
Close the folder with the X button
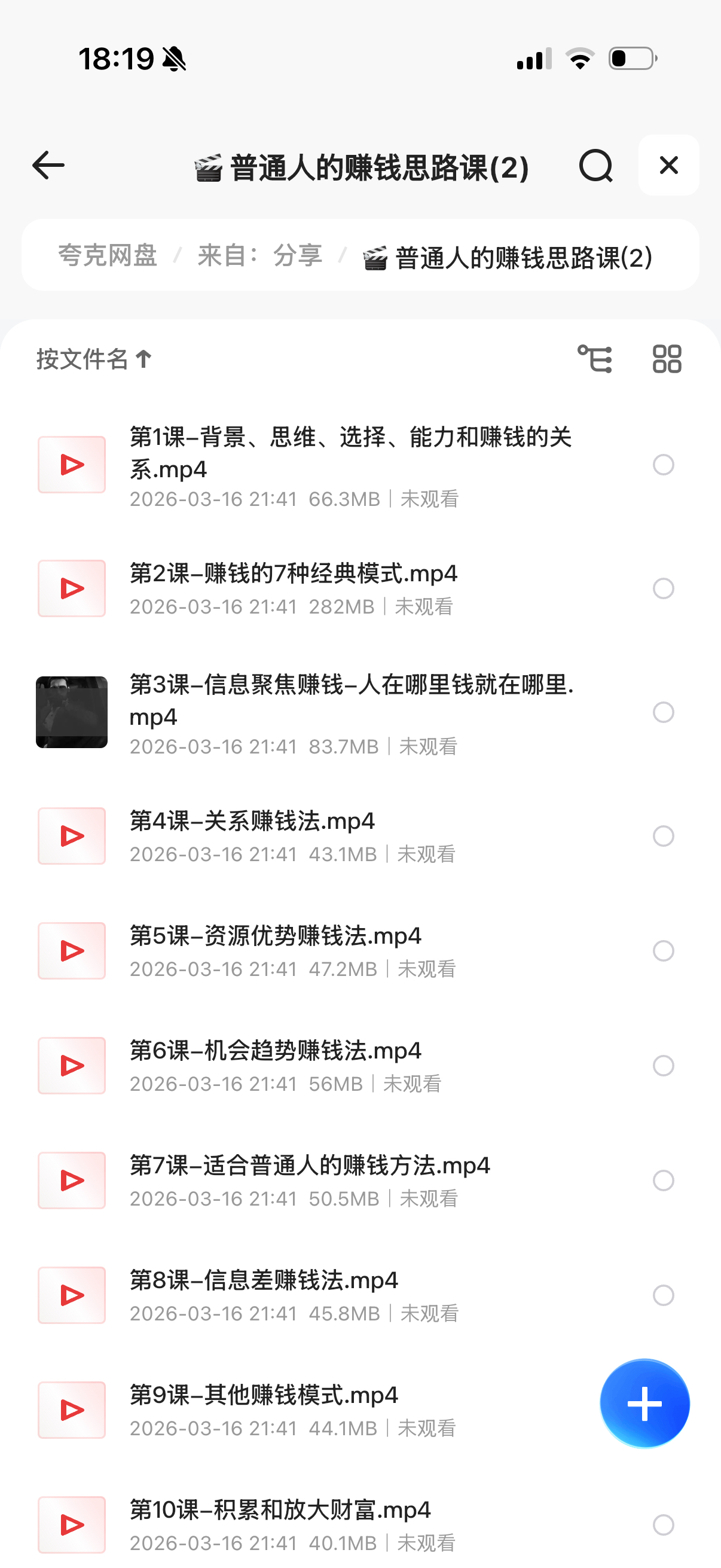point(668,166)
